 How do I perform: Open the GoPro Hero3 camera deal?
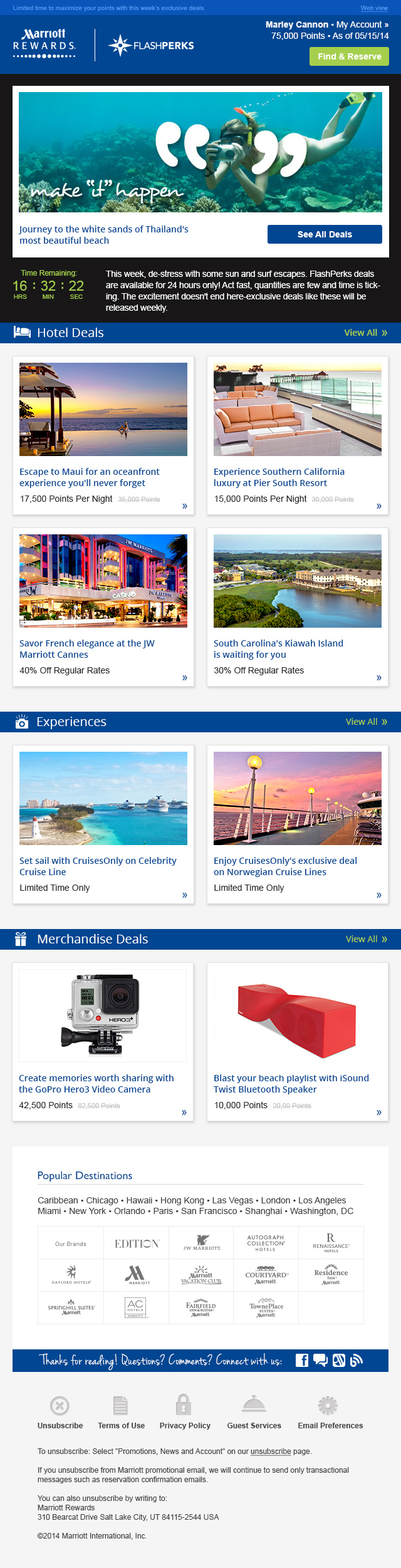click(96, 1083)
